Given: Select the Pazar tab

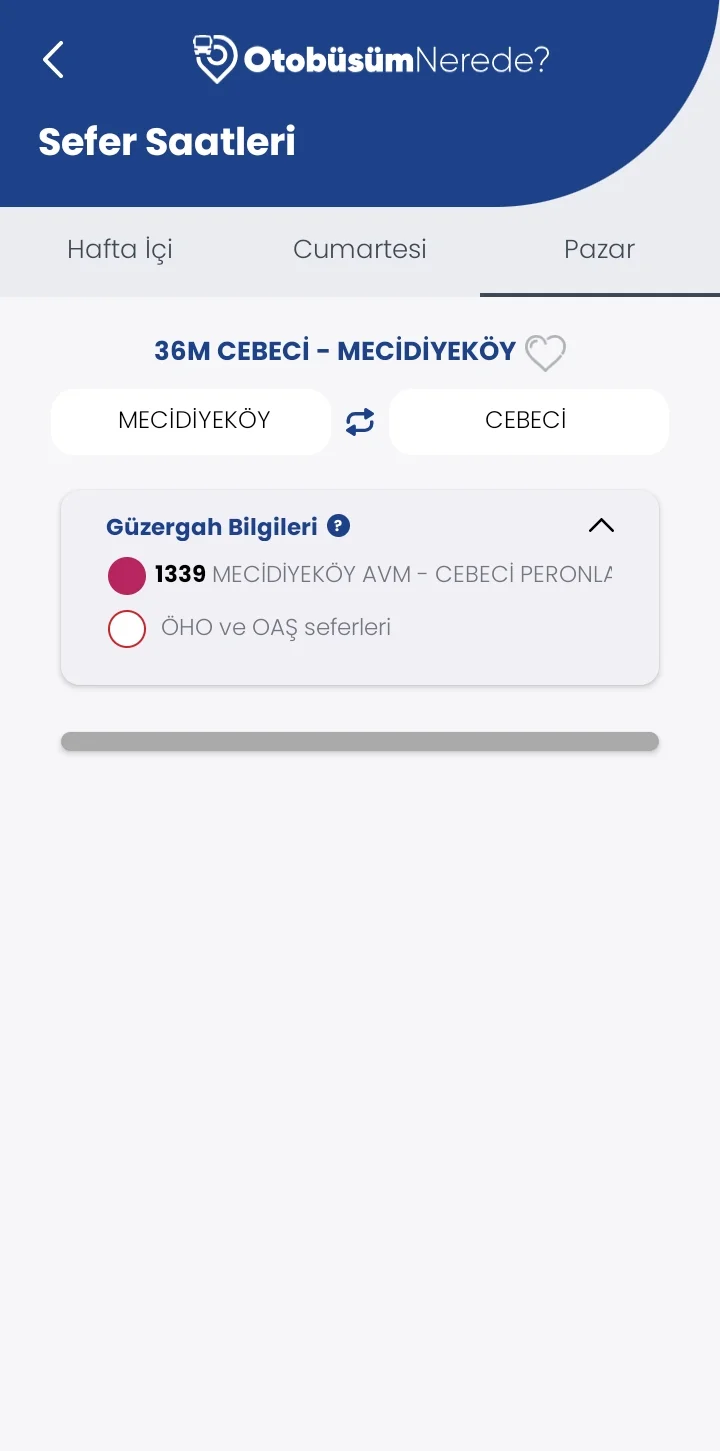Looking at the screenshot, I should tap(599, 249).
